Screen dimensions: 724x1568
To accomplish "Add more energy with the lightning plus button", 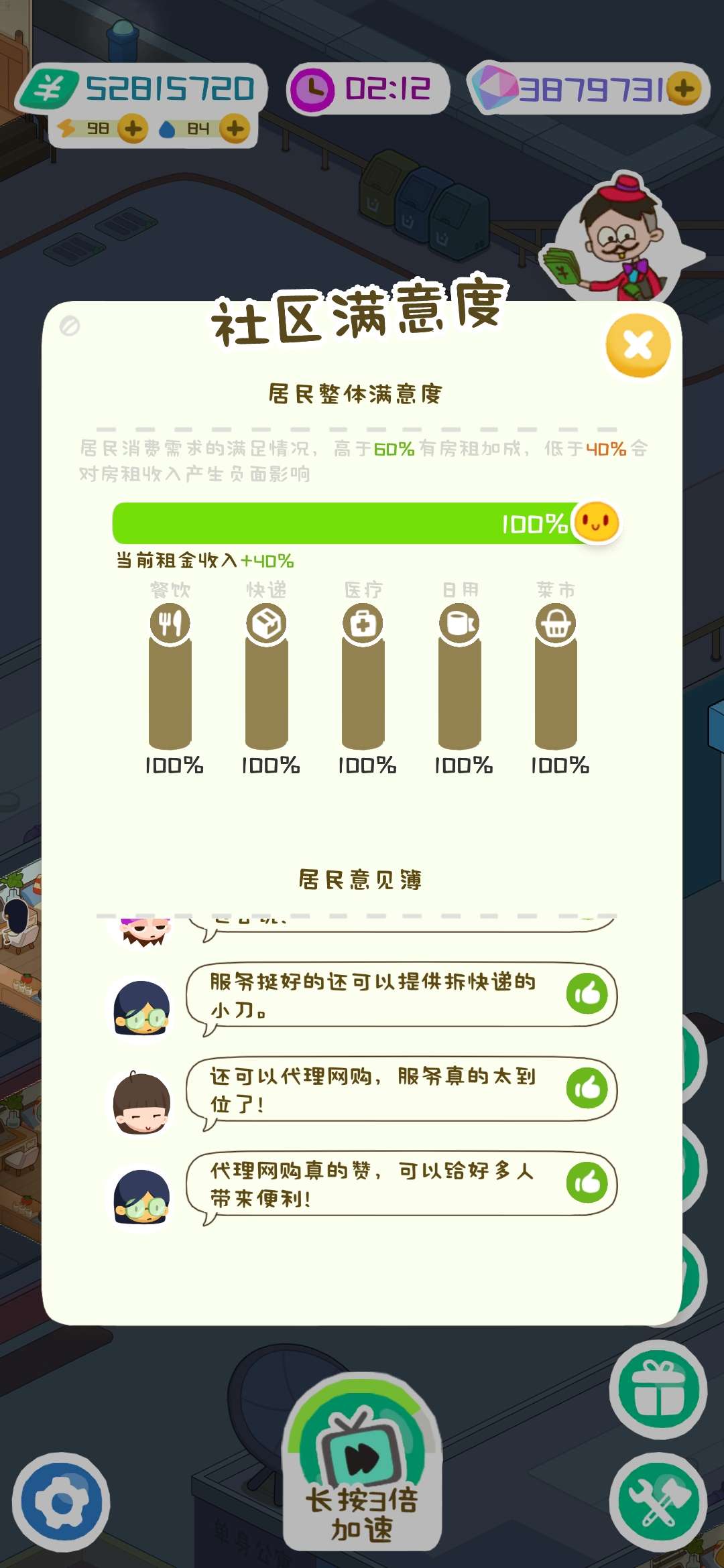I will [x=133, y=128].
